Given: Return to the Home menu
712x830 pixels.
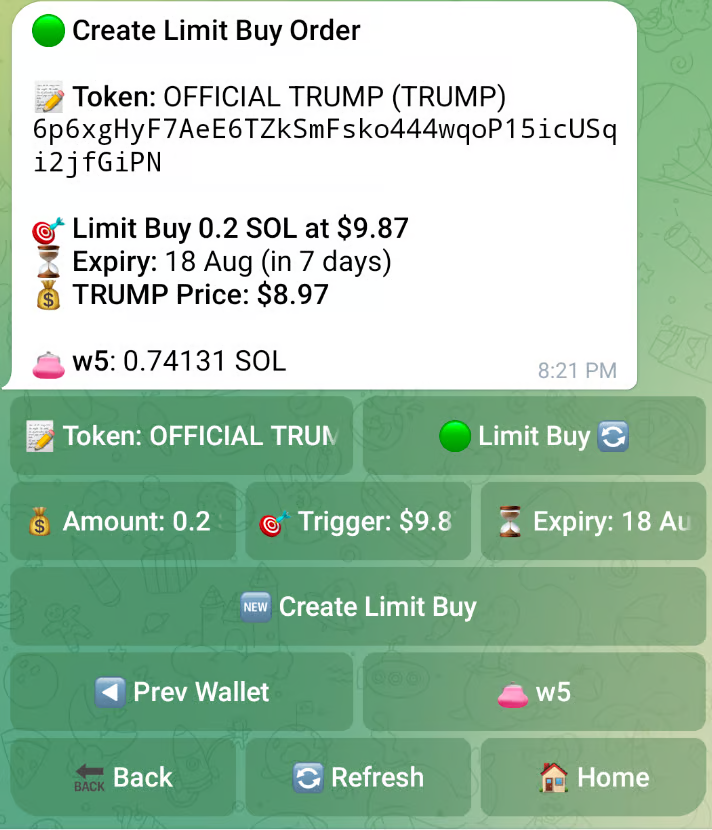Looking at the screenshot, I should [x=592, y=777].
